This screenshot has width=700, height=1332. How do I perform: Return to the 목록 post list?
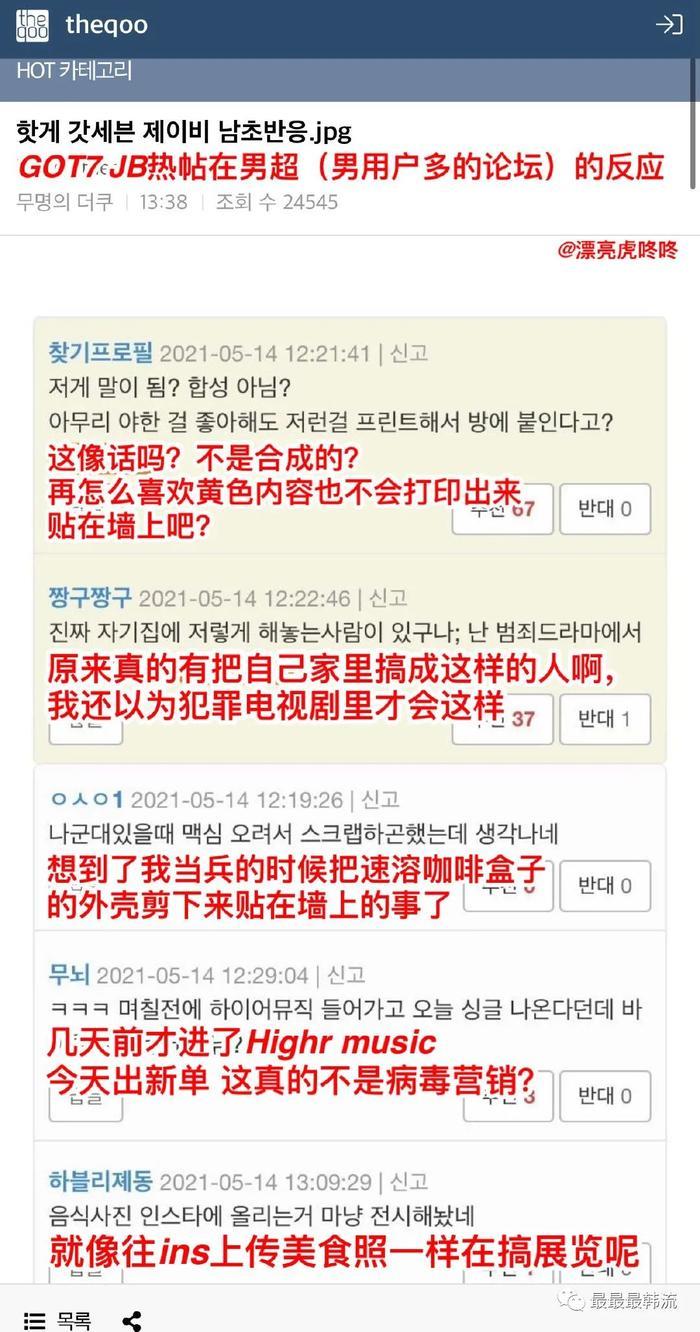(x=58, y=1320)
